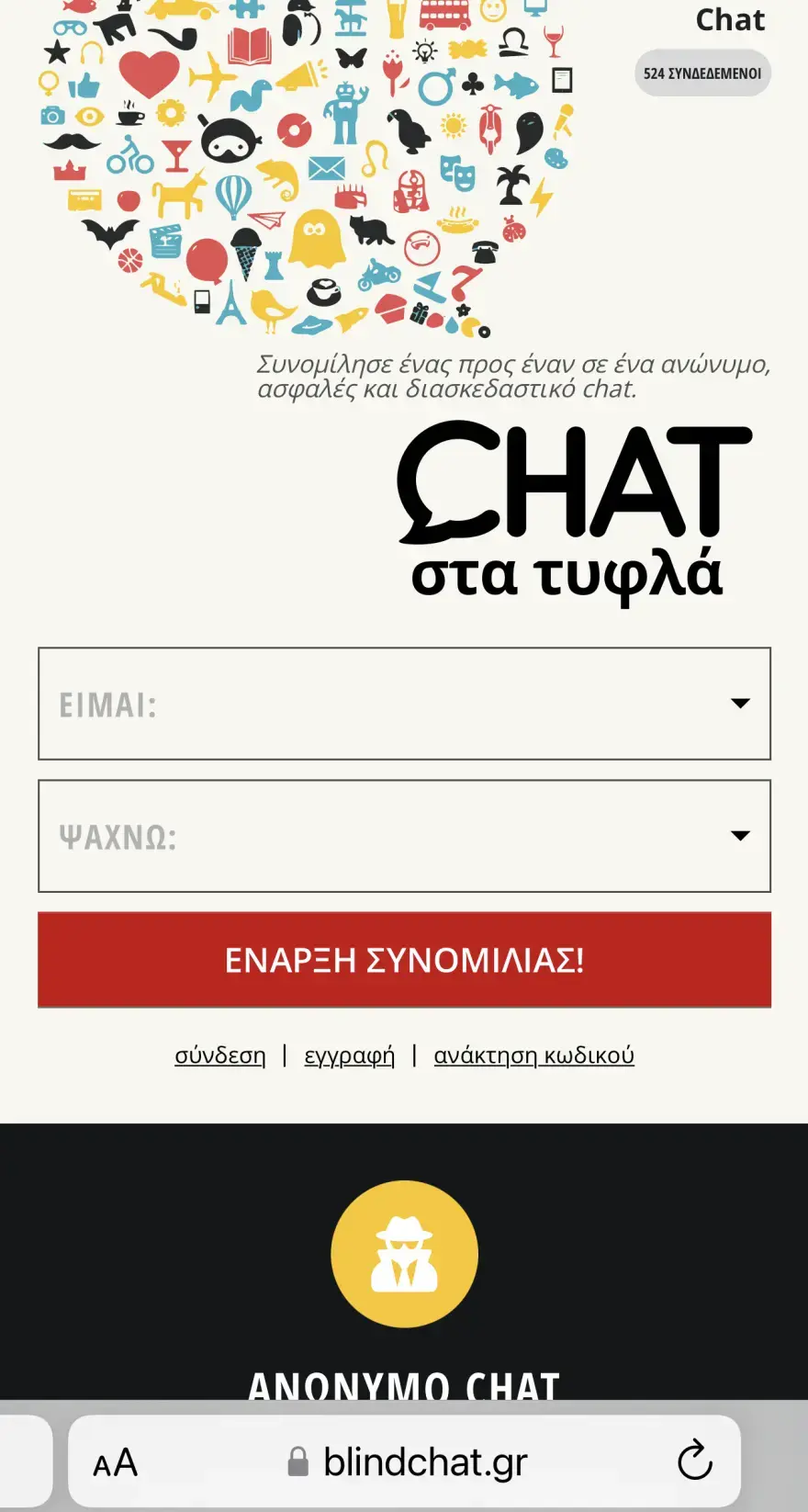Start chat with ΕΝΑΡΞΗ ΣΥΝΟΜΙΛΙΑΣ button
The image size is (808, 1512).
404,960
